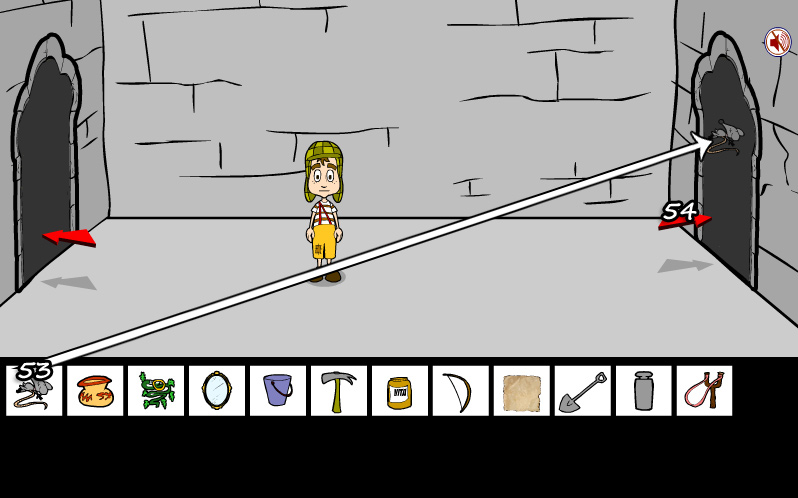
Task: Select the slingshot item
Action: pyautogui.click(x=705, y=391)
